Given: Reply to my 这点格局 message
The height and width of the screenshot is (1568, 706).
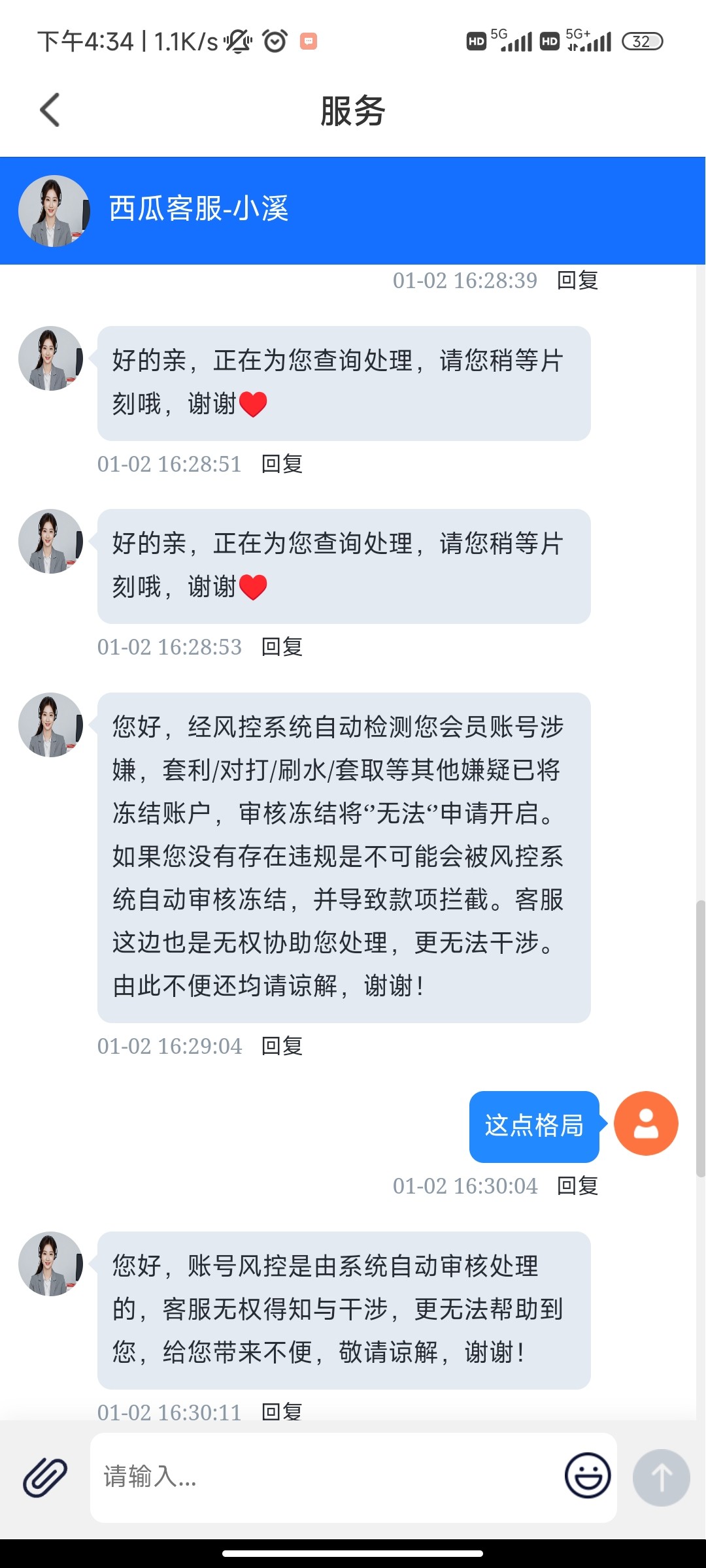Looking at the screenshot, I should 577,1186.
